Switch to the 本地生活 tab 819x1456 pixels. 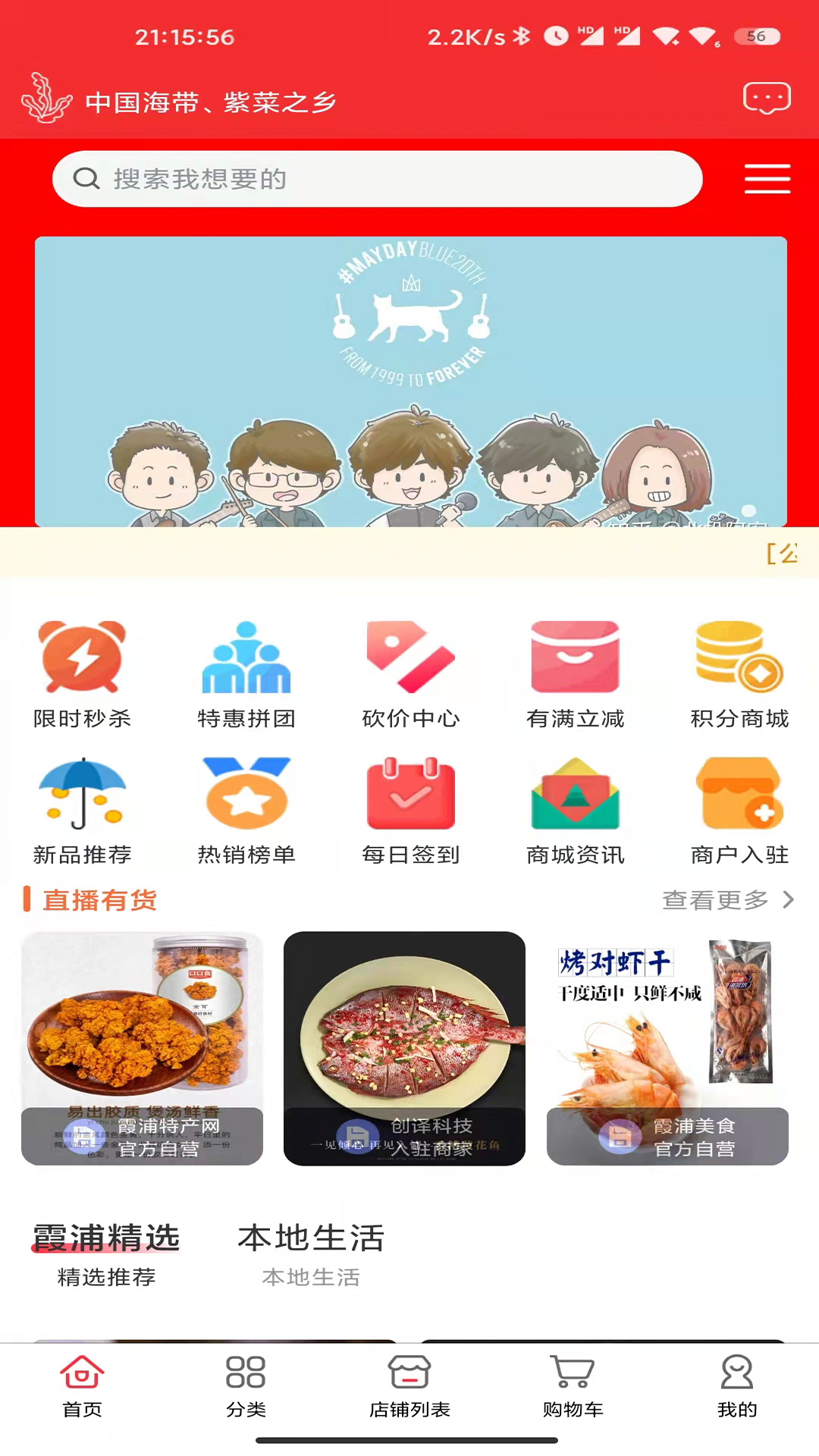tap(311, 1238)
